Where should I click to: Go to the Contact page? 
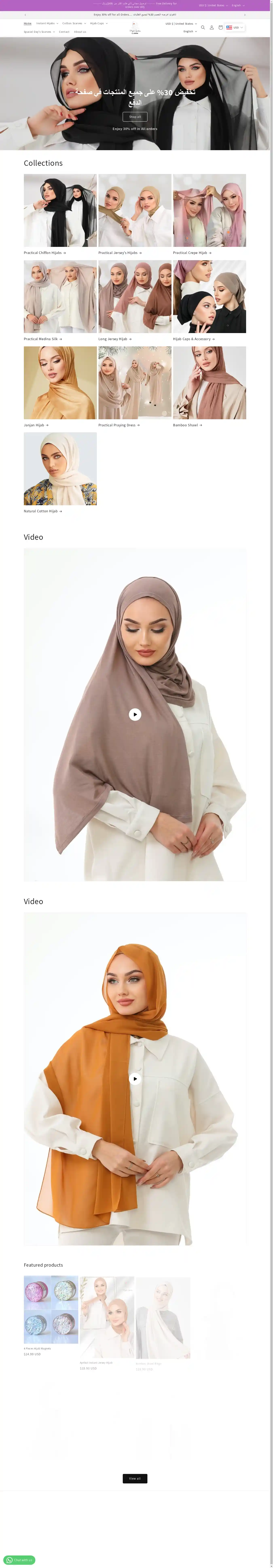tap(64, 32)
